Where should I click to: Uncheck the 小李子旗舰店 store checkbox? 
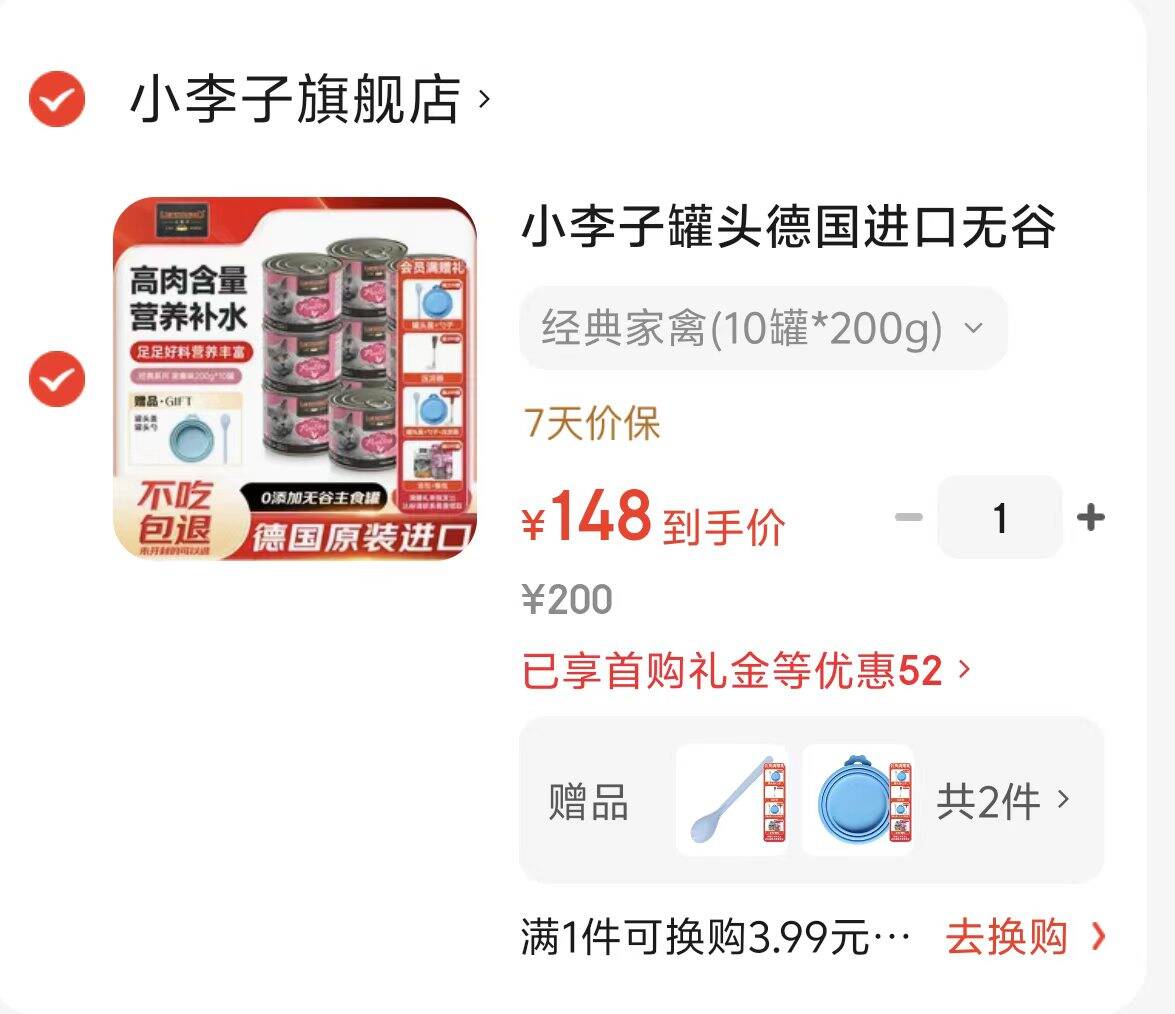coord(57,99)
